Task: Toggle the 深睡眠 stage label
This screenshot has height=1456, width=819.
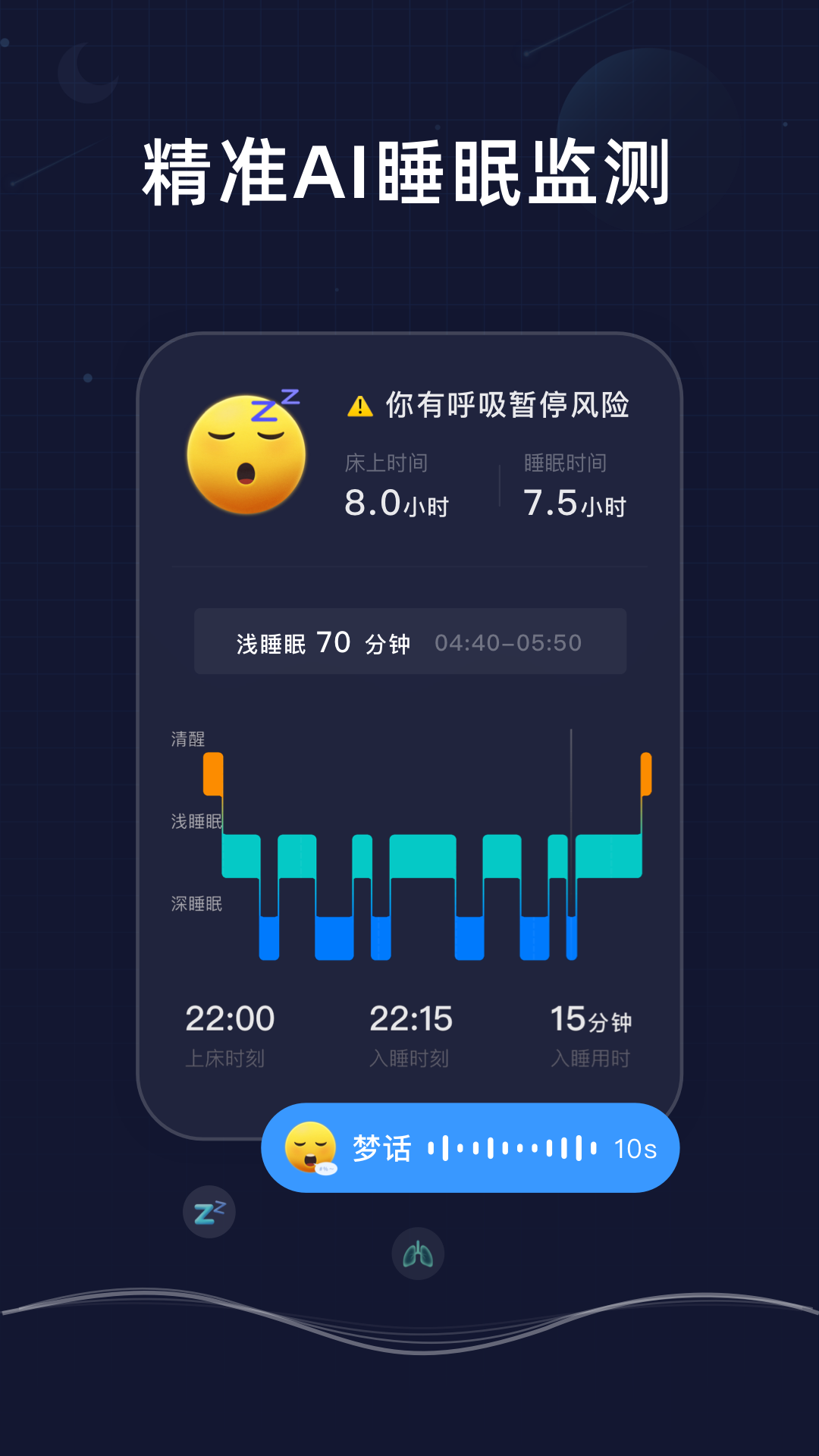Action: click(x=196, y=904)
